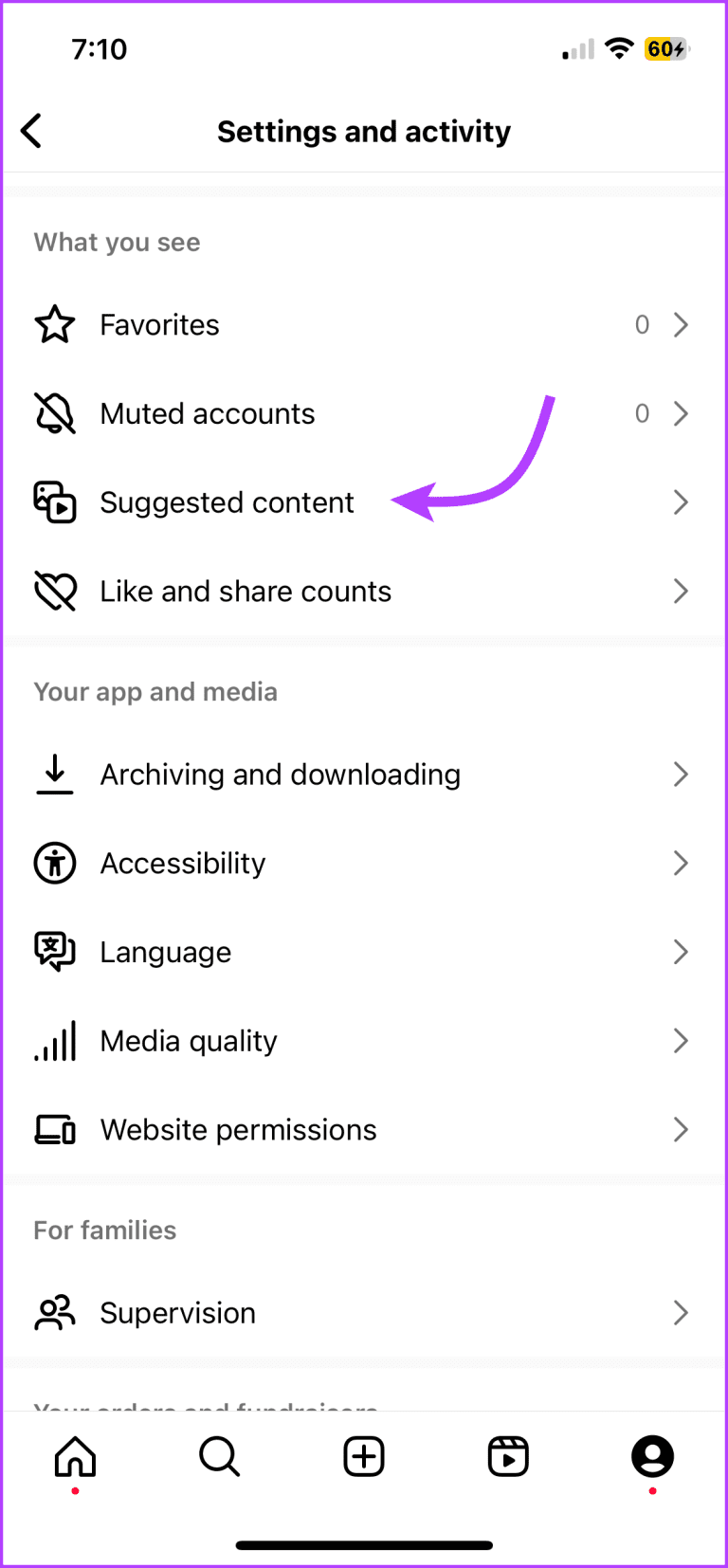Select the Muted accounts bell icon
Image resolution: width=728 pixels, height=1568 pixels.
tap(55, 413)
